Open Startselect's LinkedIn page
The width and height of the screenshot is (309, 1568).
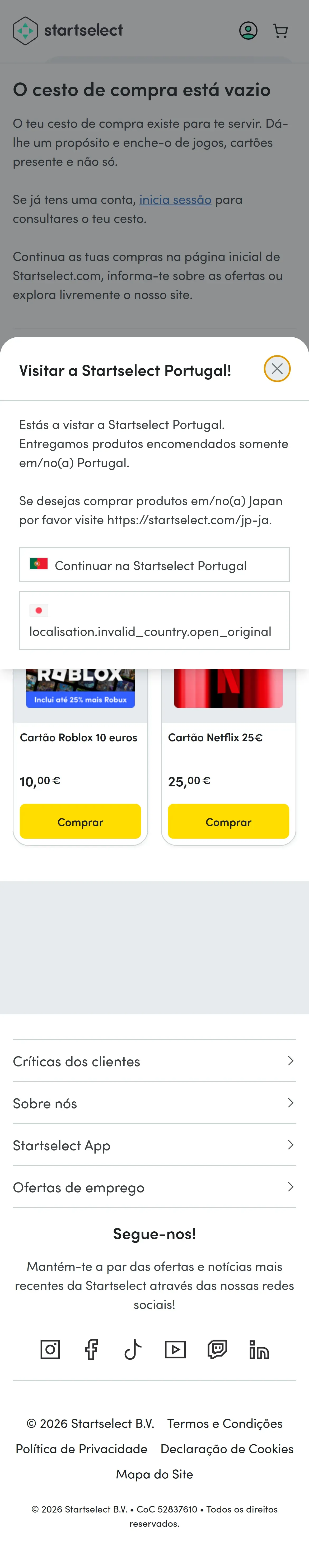tap(259, 1349)
